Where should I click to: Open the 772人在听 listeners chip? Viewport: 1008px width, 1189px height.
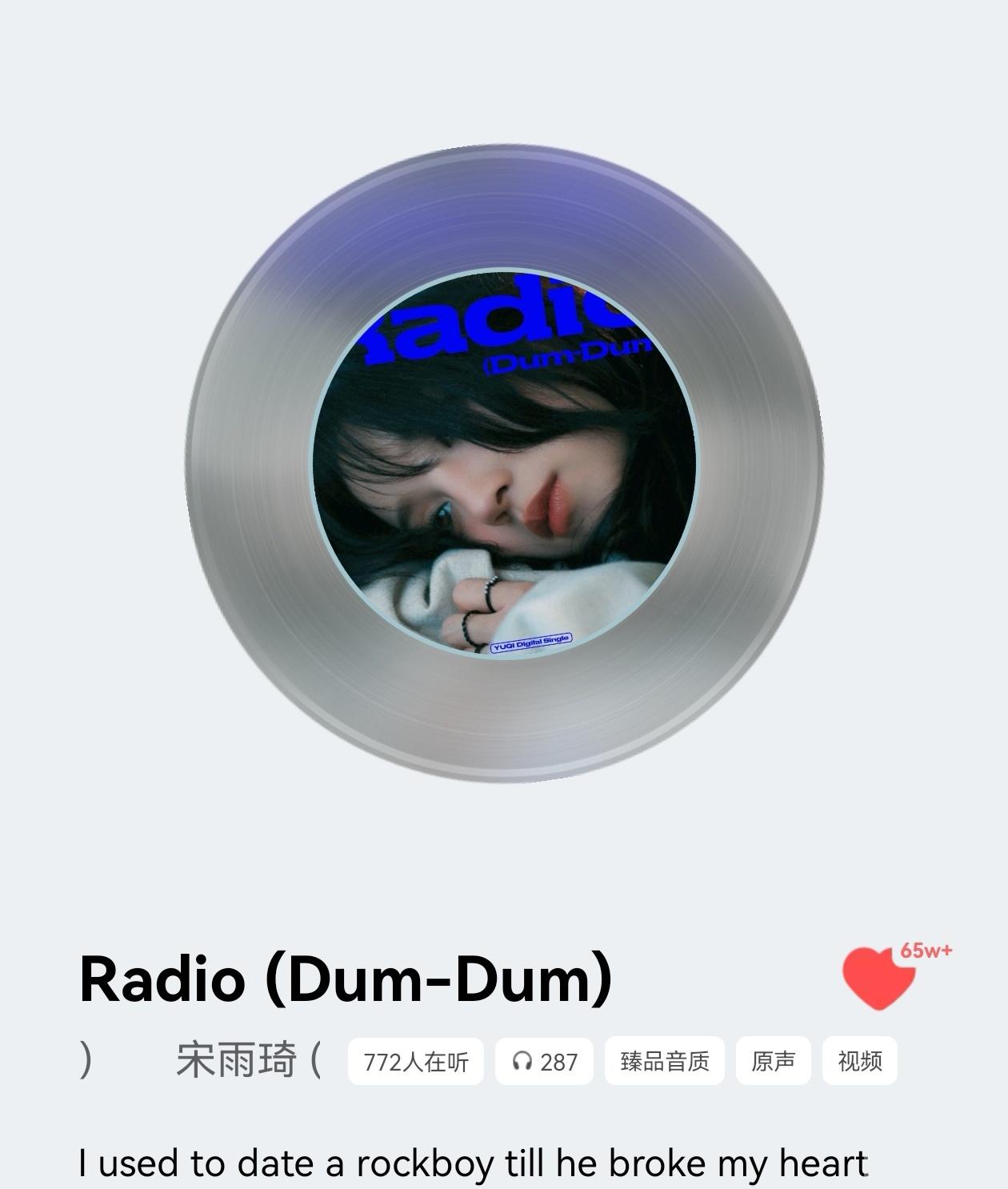click(415, 1062)
